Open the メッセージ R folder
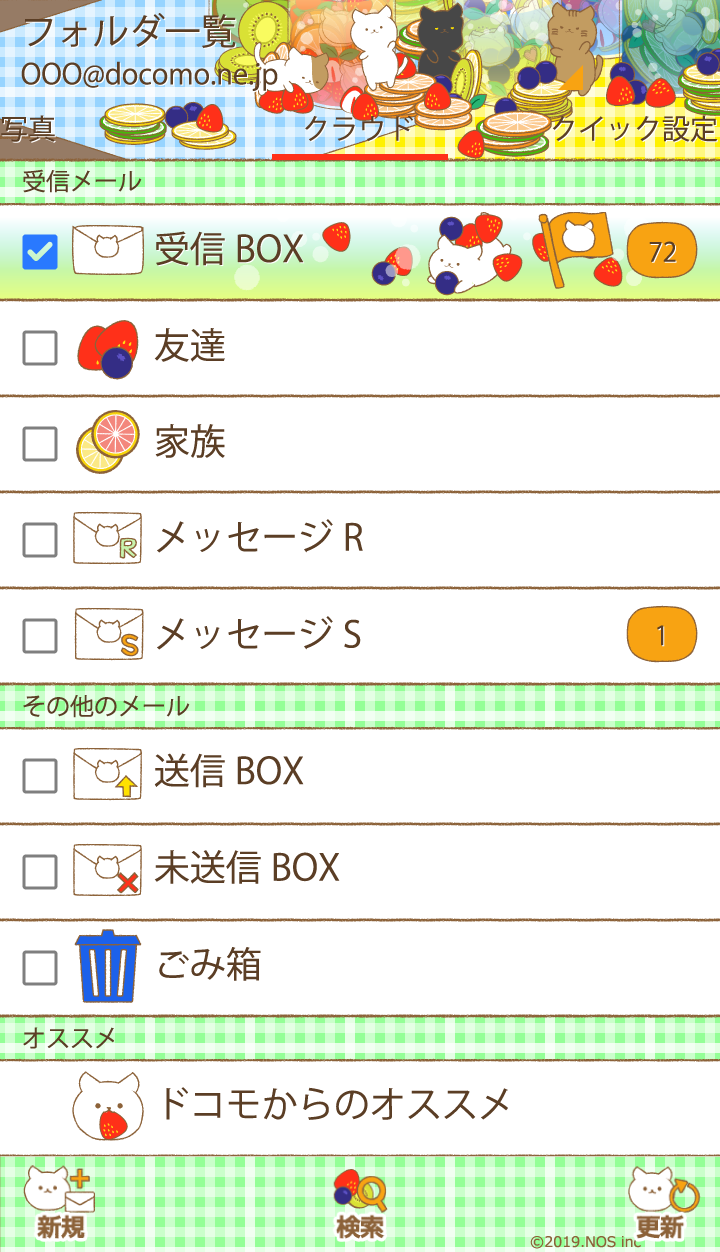Screen dimensions: 720x1252 [x=260, y=539]
